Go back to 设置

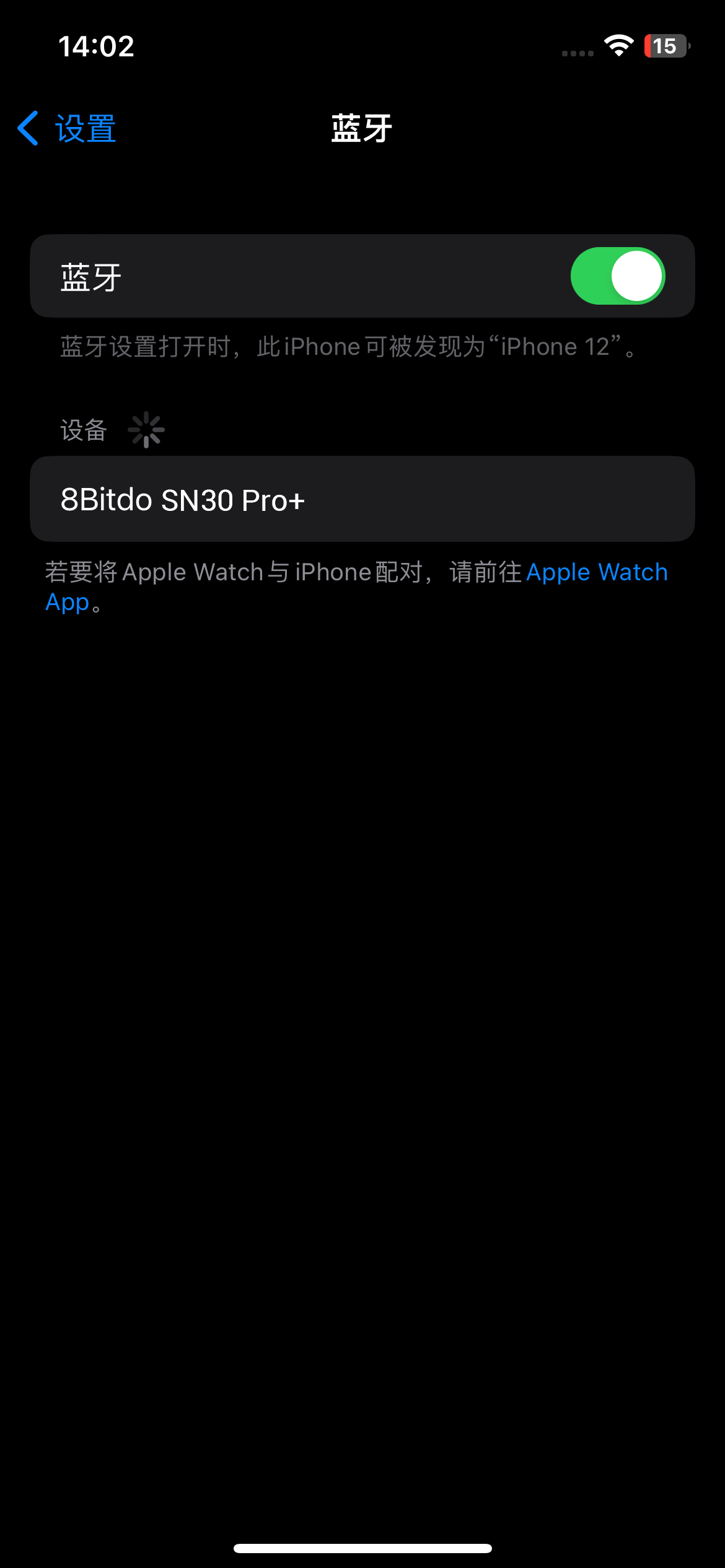(66, 129)
